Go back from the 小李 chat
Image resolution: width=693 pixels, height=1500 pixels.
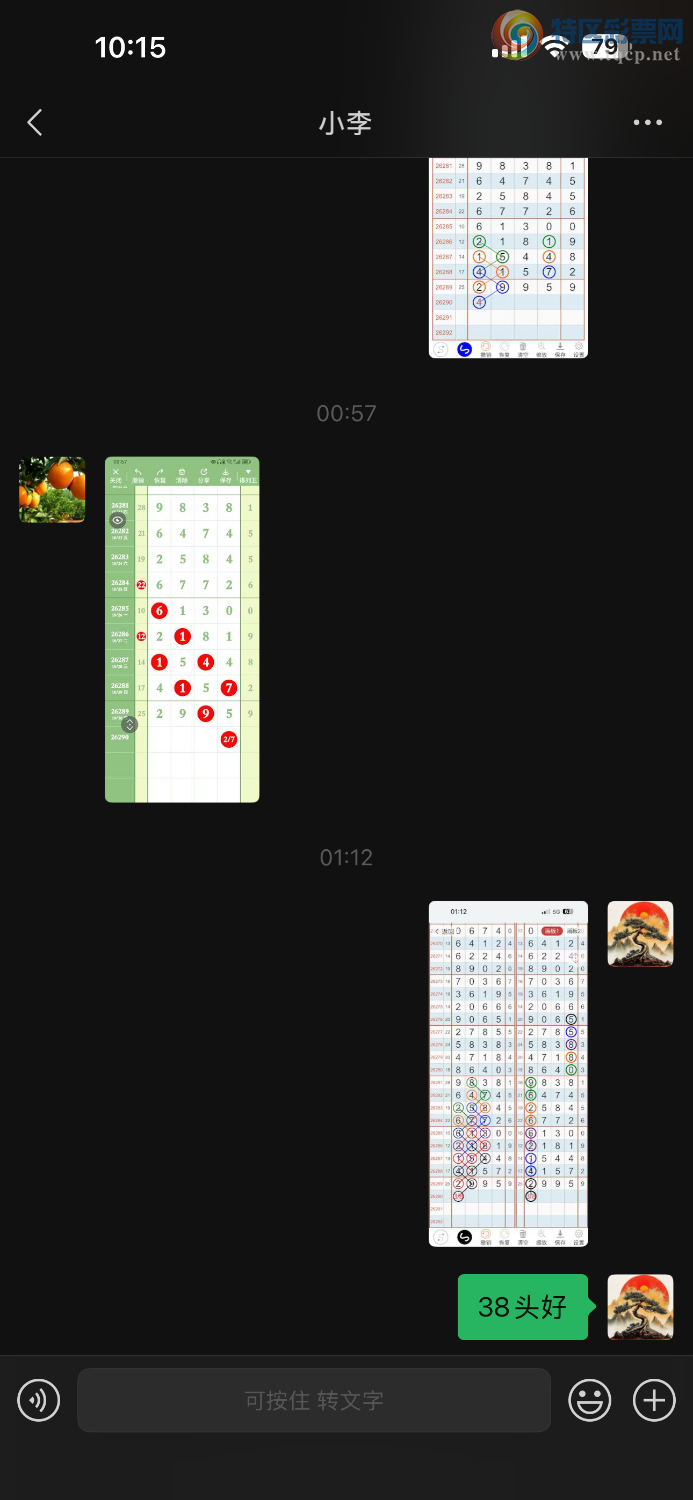[35, 122]
